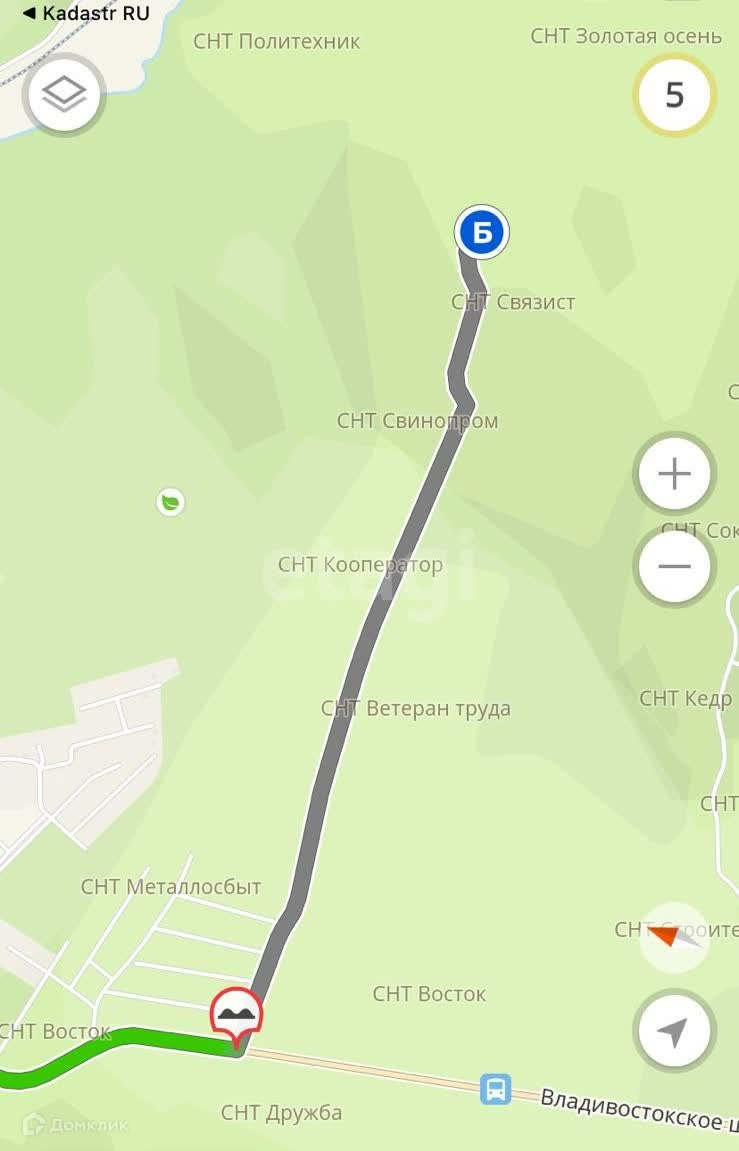Center the map on my location
Image resolution: width=739 pixels, height=1151 pixels.
[x=674, y=1031]
